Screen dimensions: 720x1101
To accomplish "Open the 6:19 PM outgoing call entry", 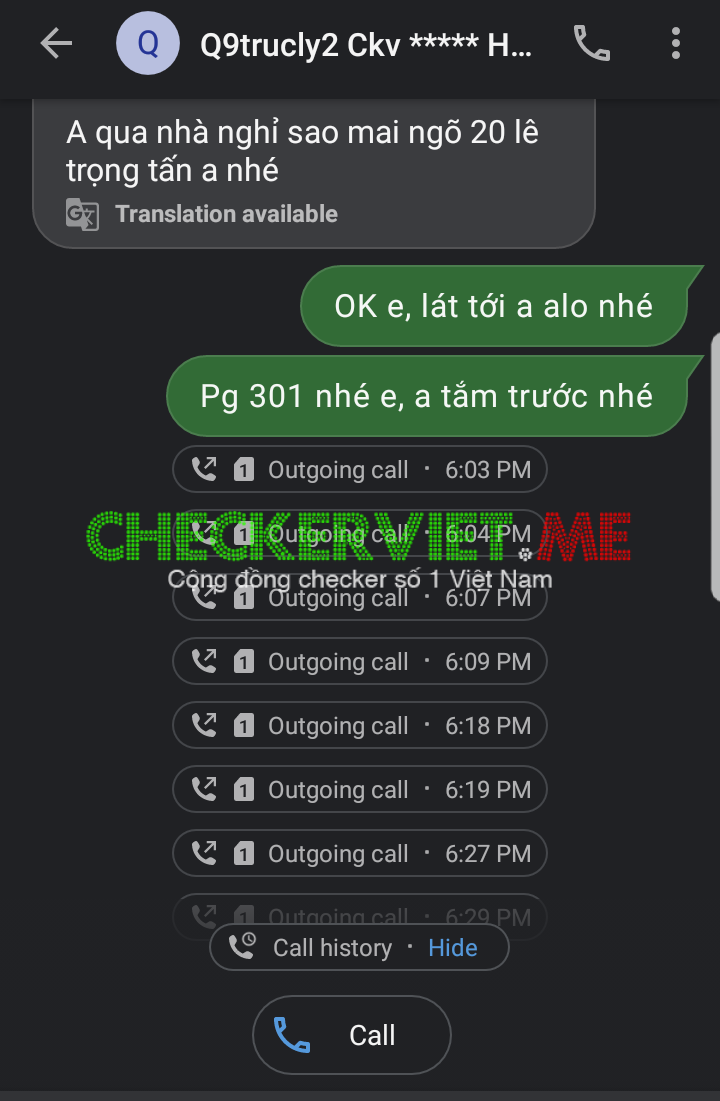I will point(360,790).
